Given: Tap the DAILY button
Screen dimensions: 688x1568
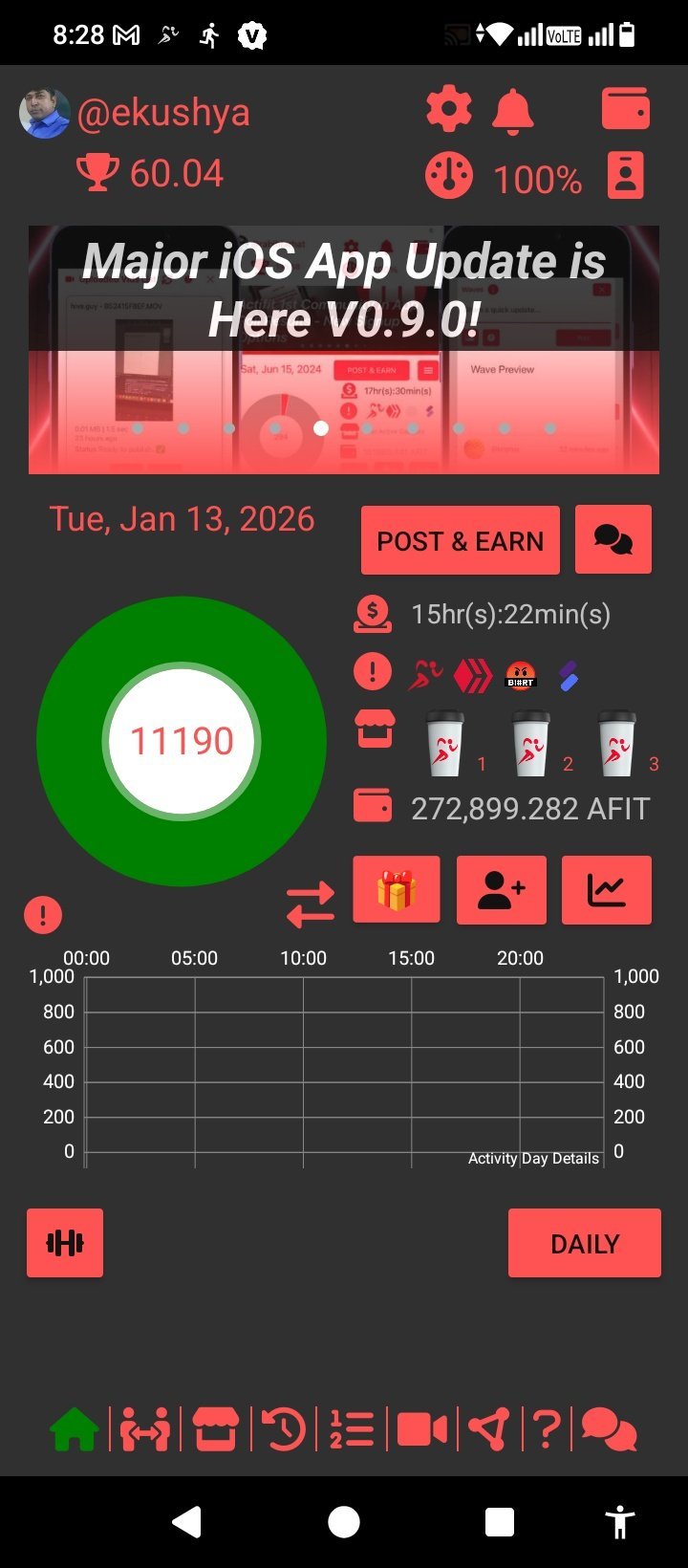Looking at the screenshot, I should click(x=584, y=1243).
